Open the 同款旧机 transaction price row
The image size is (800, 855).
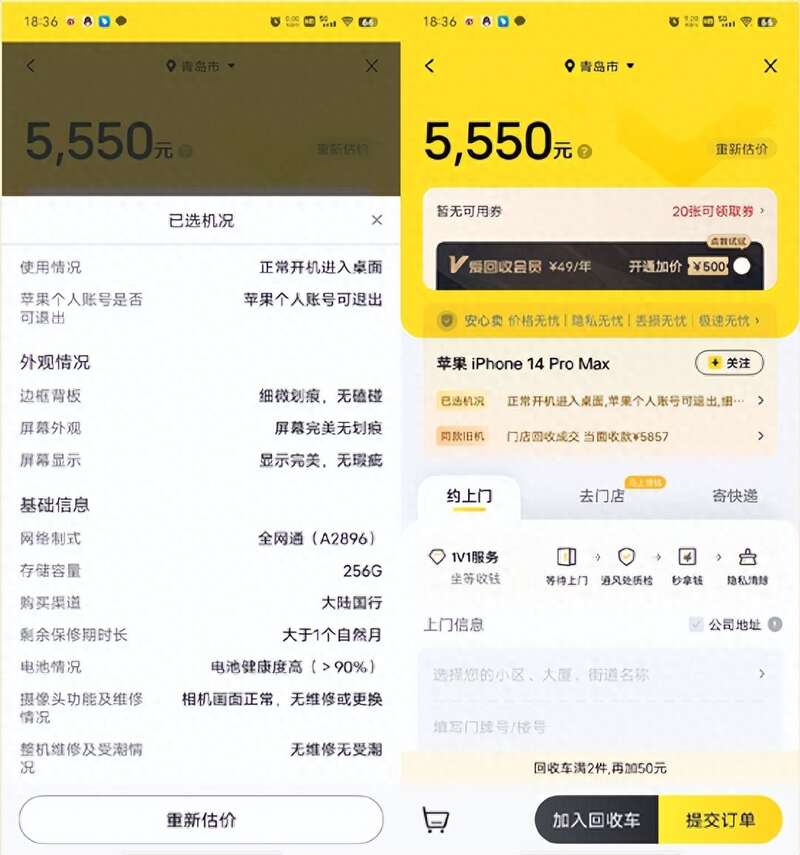[x=600, y=436]
